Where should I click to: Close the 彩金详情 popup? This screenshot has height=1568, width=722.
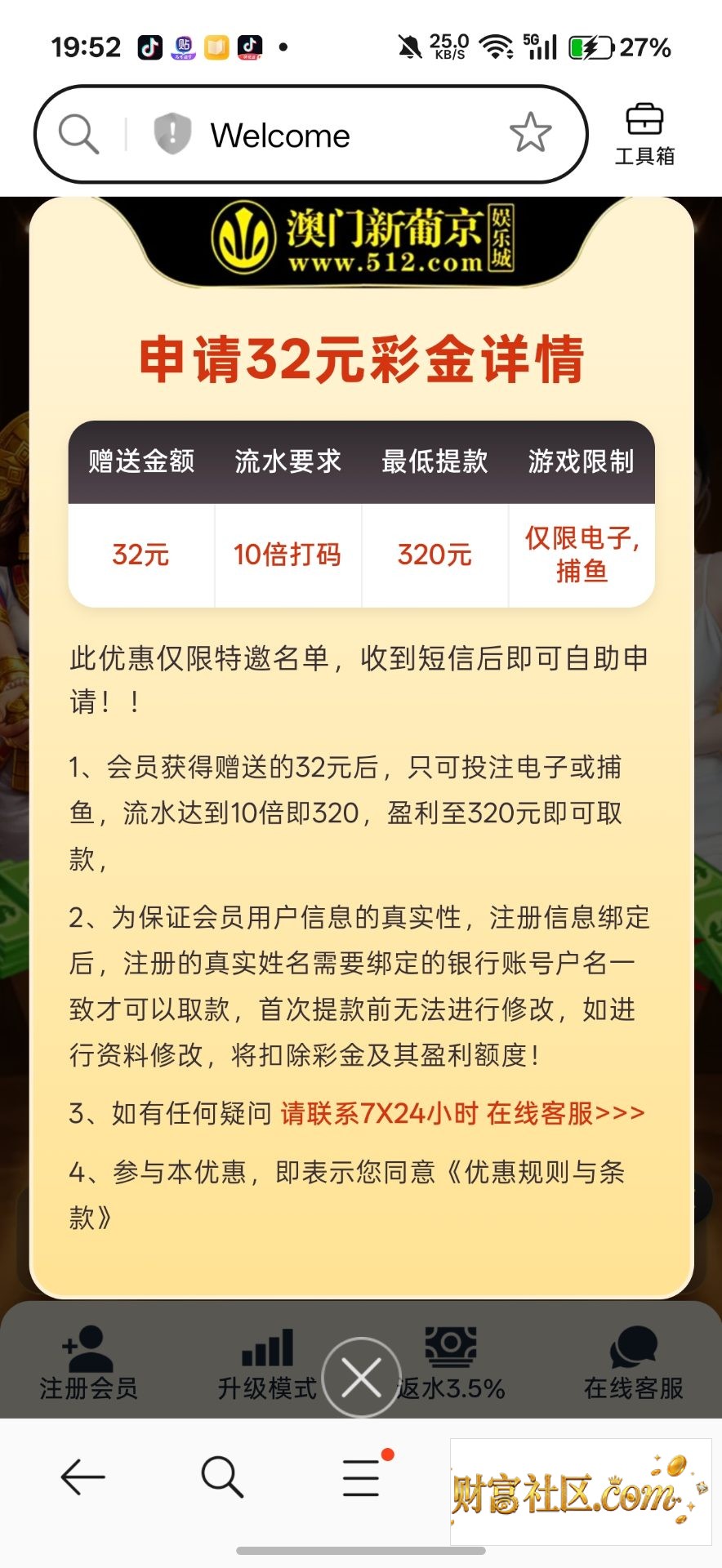coord(361,1379)
